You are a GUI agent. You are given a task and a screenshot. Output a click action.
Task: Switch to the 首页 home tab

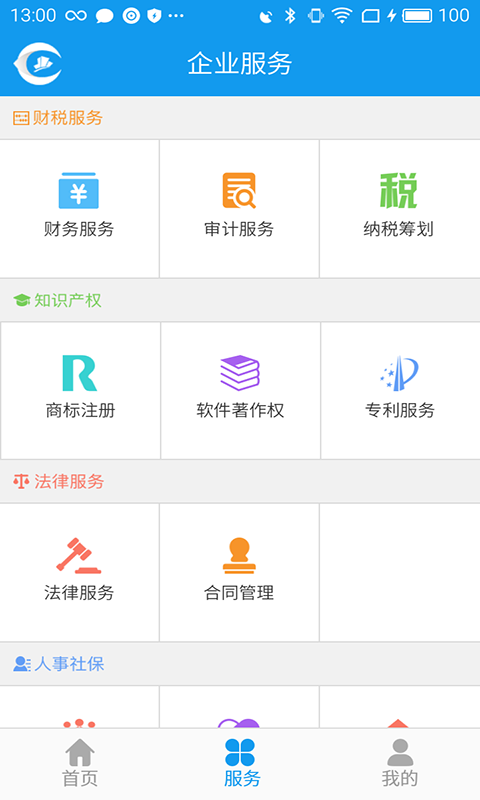[80, 764]
